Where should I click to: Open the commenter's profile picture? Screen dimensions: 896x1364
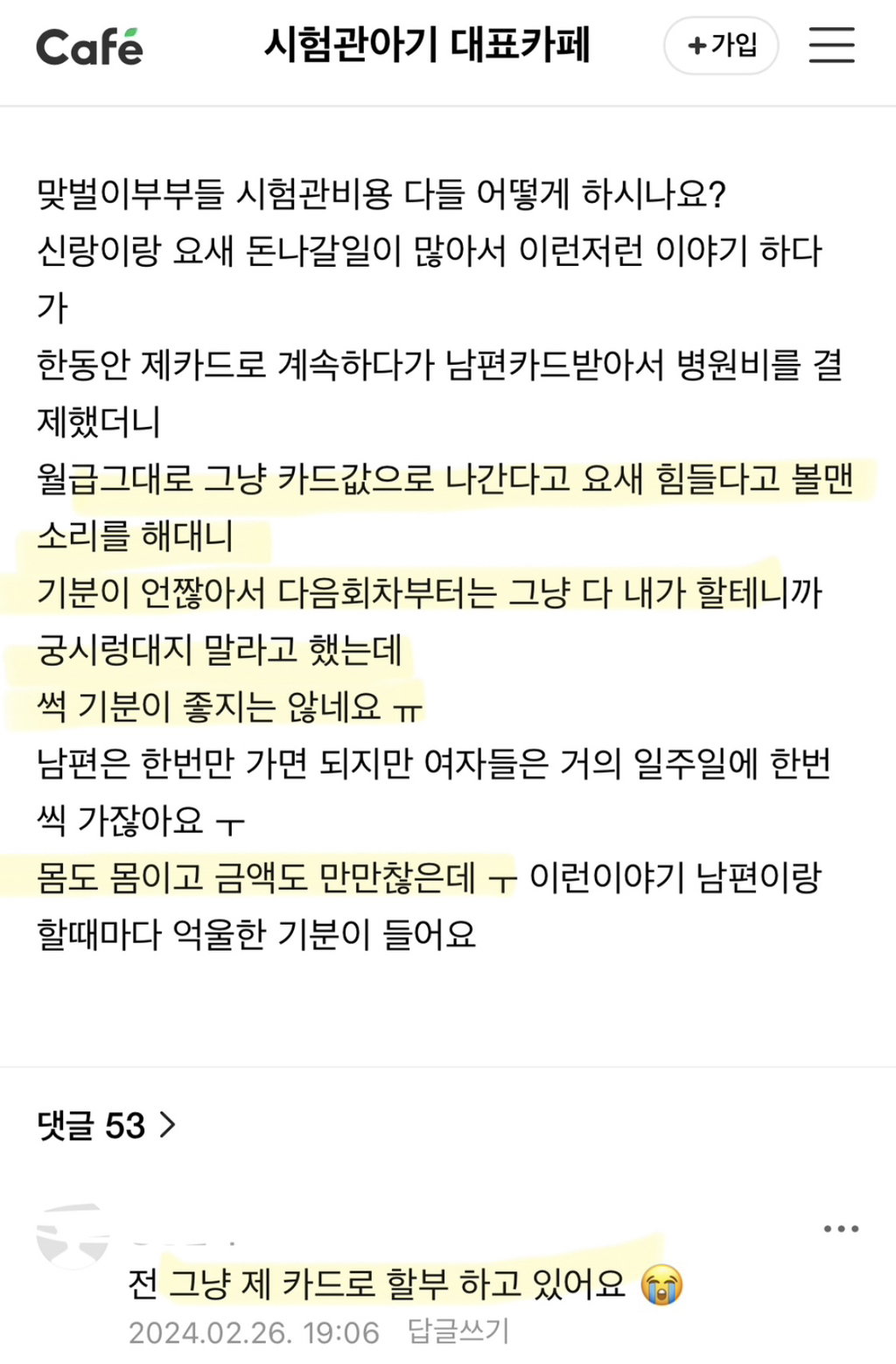(x=73, y=1235)
